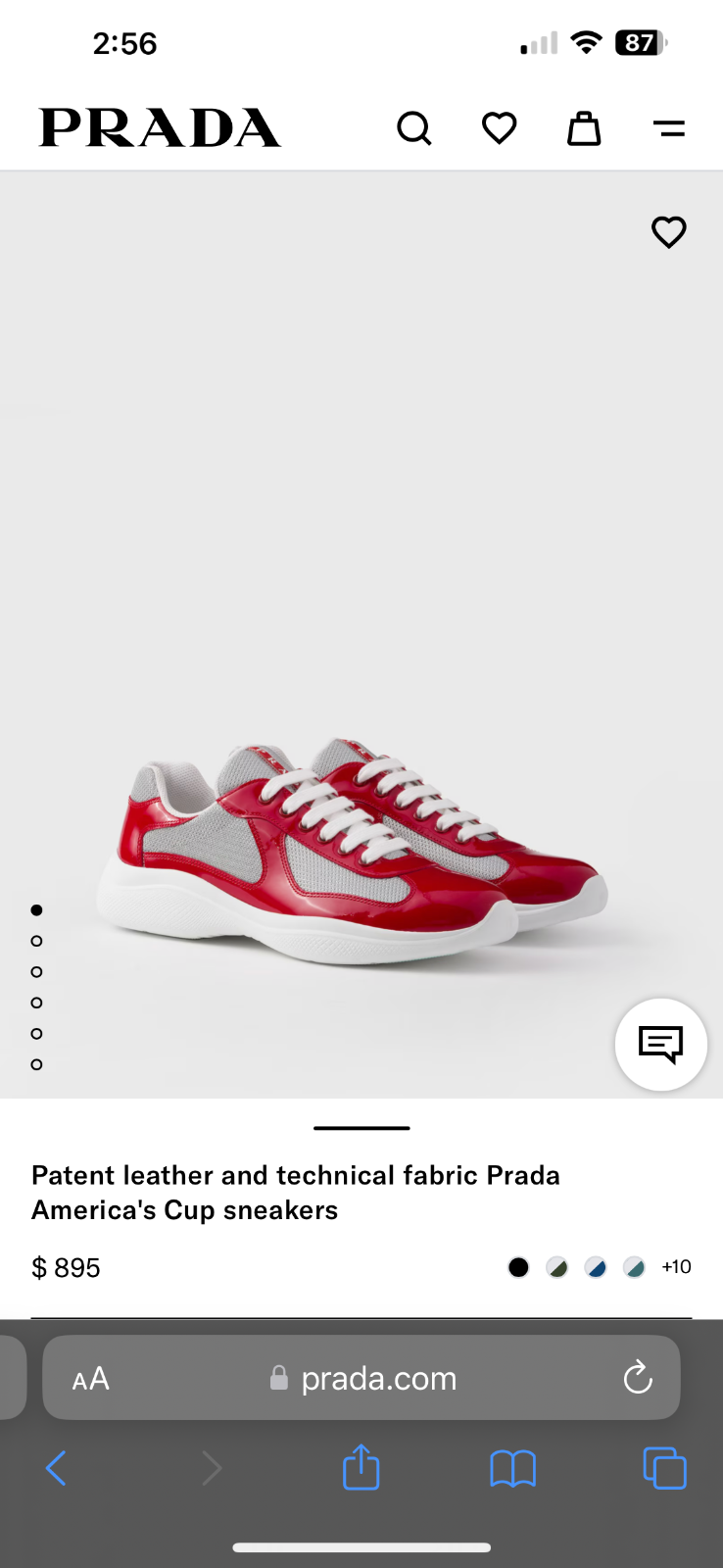Open the search icon in Prada header
This screenshot has height=1568, width=723.
(x=413, y=128)
